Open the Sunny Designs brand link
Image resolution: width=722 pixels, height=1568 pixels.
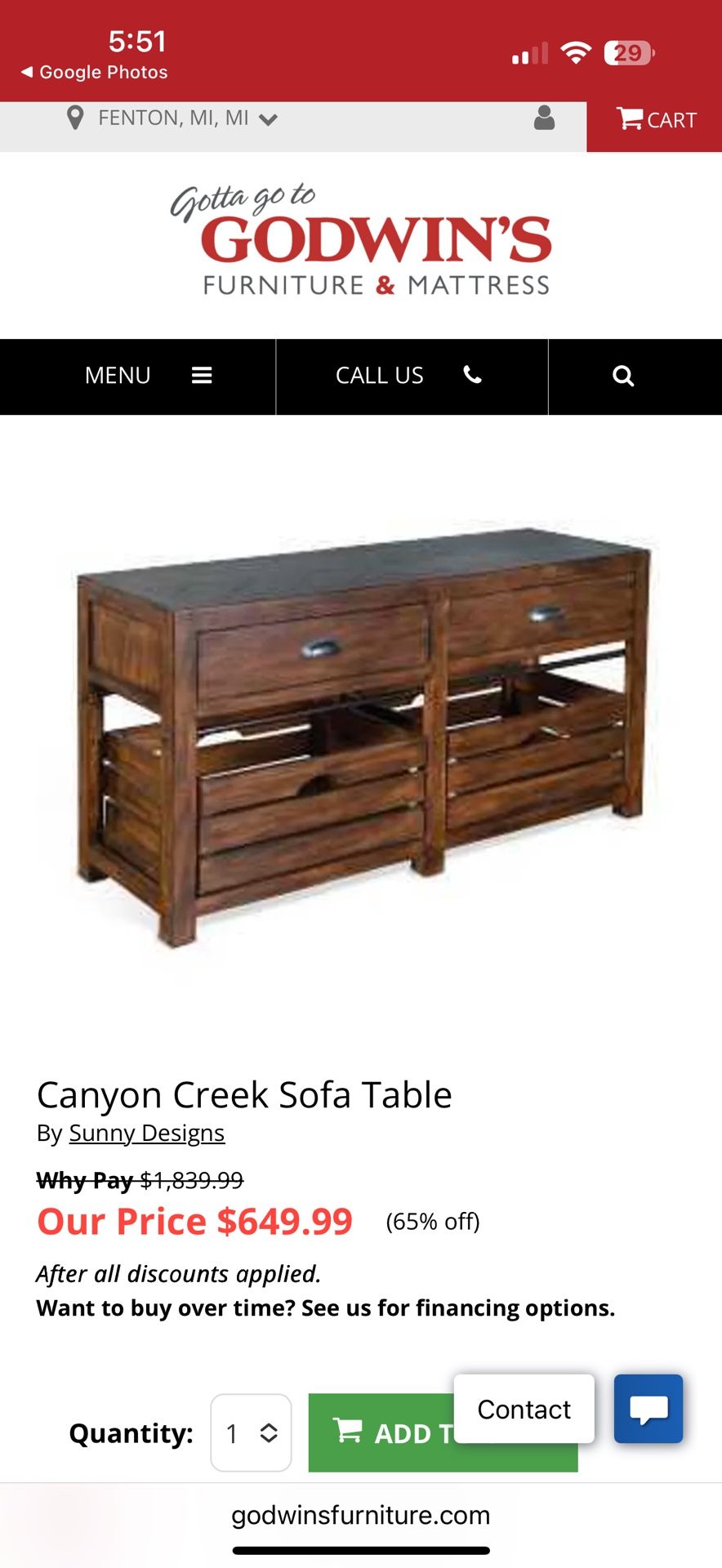(146, 1133)
